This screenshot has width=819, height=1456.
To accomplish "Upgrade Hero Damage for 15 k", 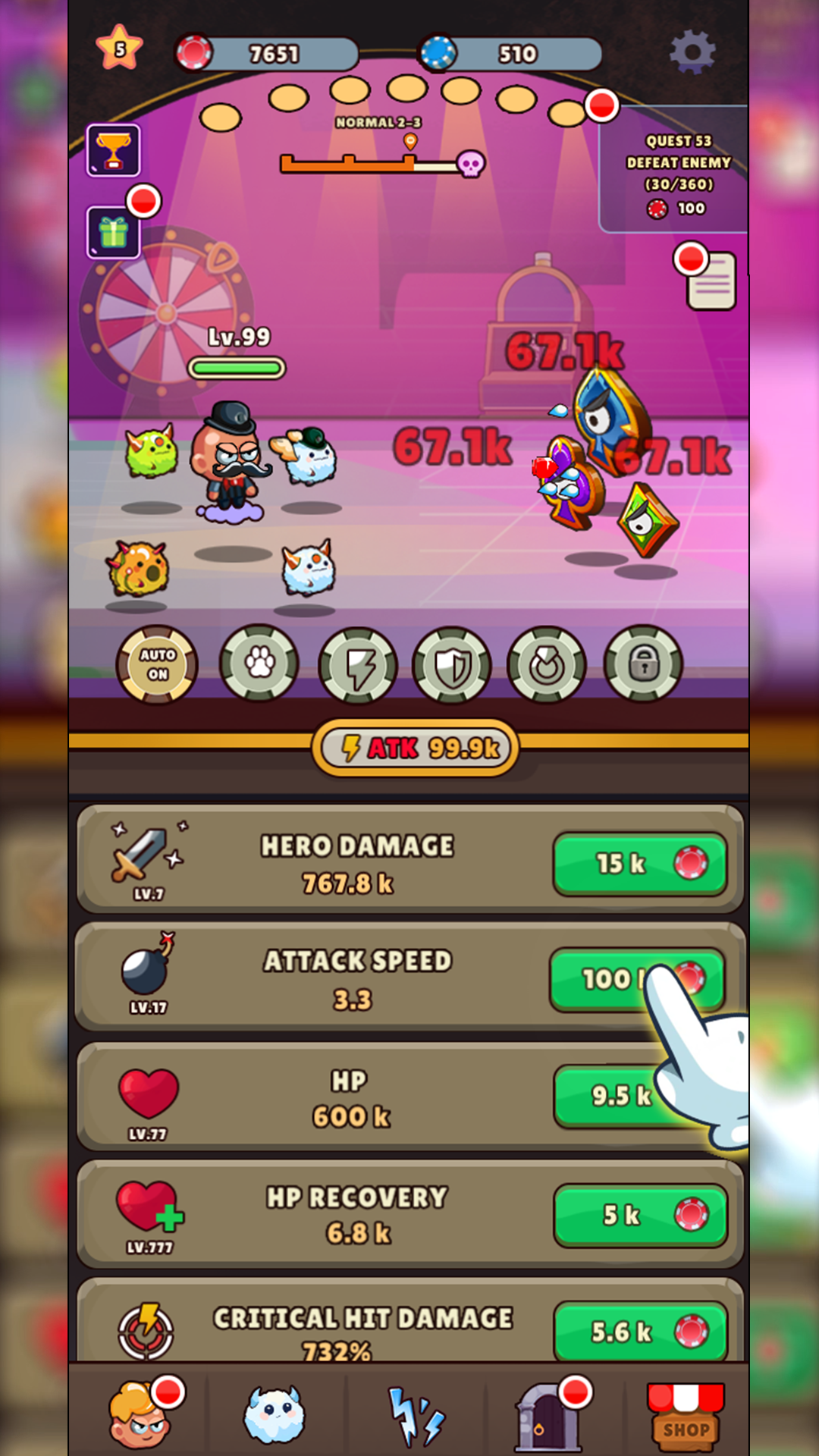I will tap(640, 864).
